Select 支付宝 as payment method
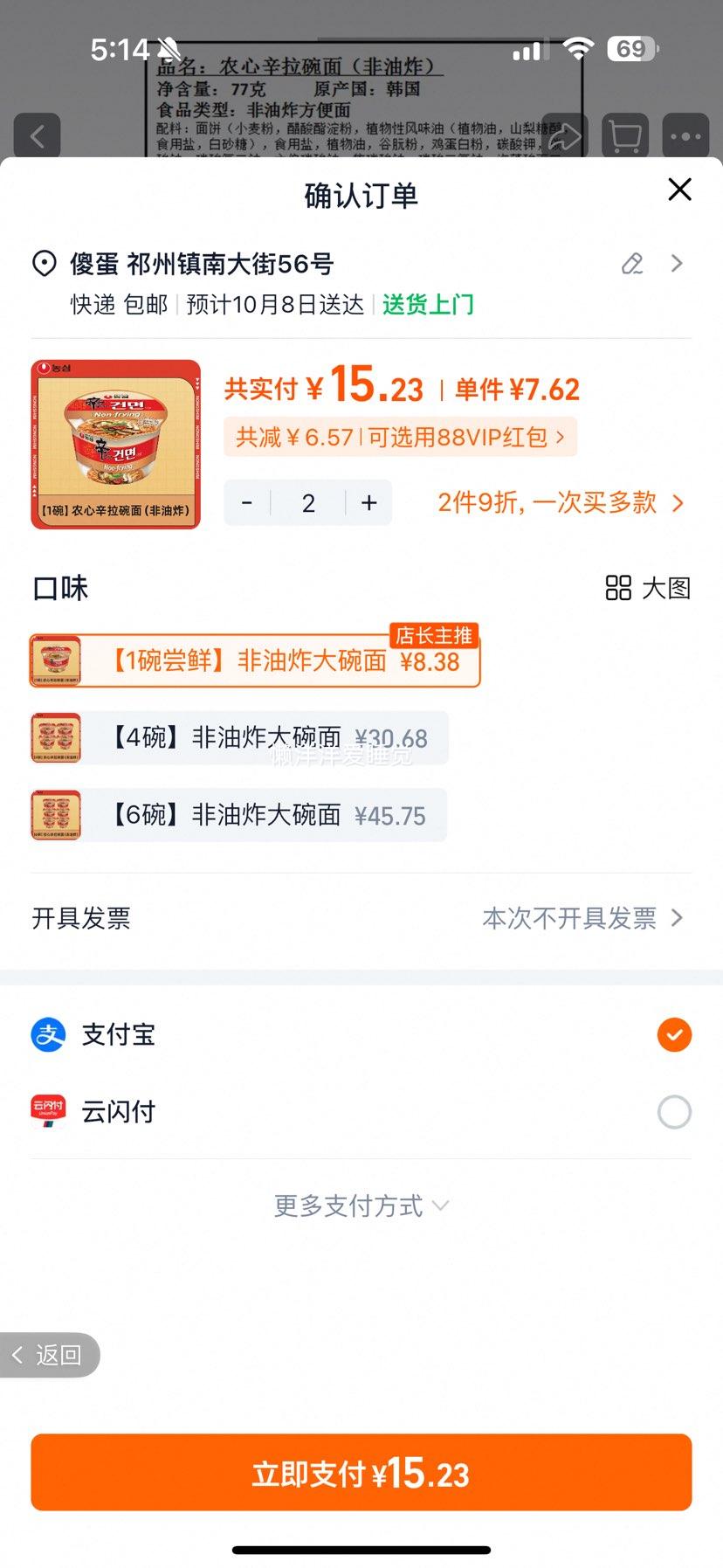Screen dimensions: 723x1568 [673, 1035]
